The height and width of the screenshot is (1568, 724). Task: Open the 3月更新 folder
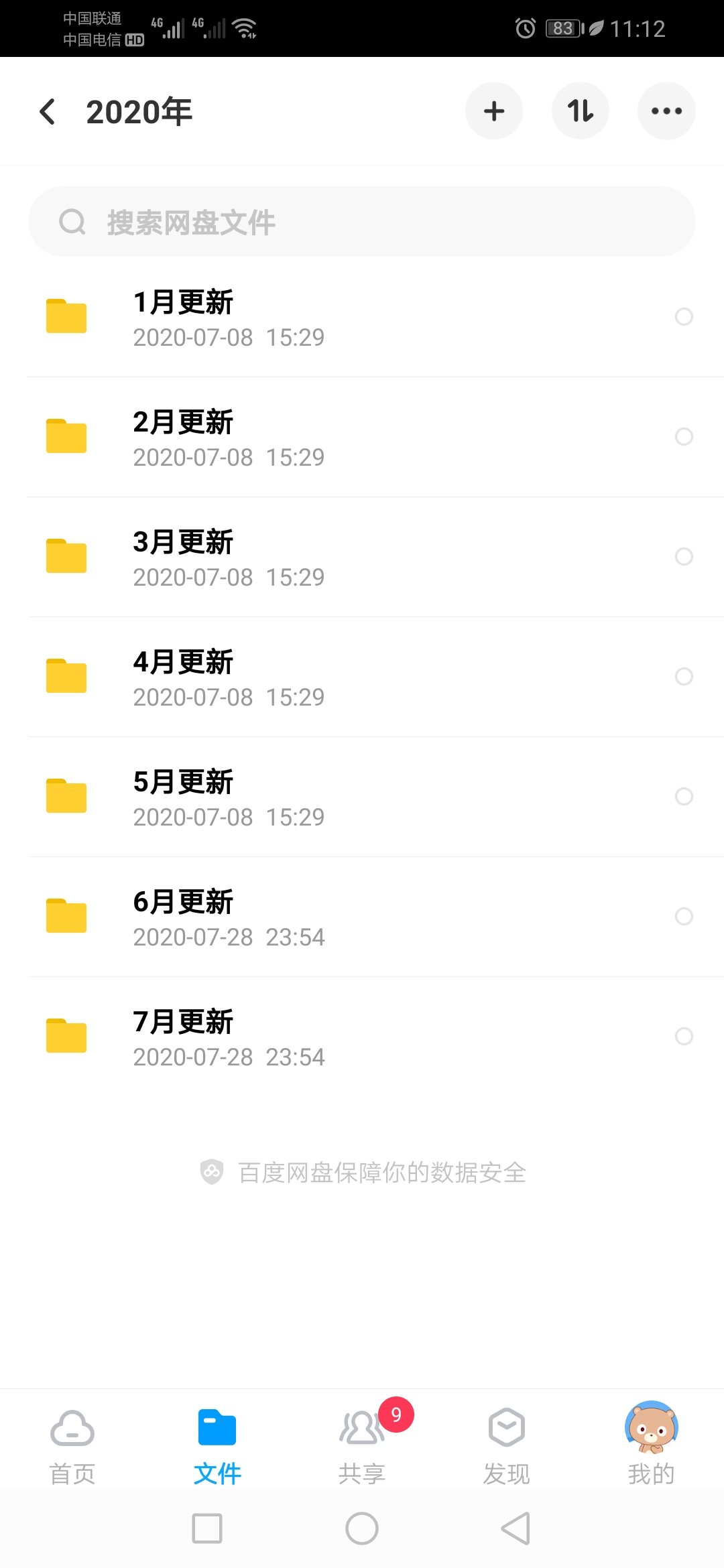click(x=268, y=558)
